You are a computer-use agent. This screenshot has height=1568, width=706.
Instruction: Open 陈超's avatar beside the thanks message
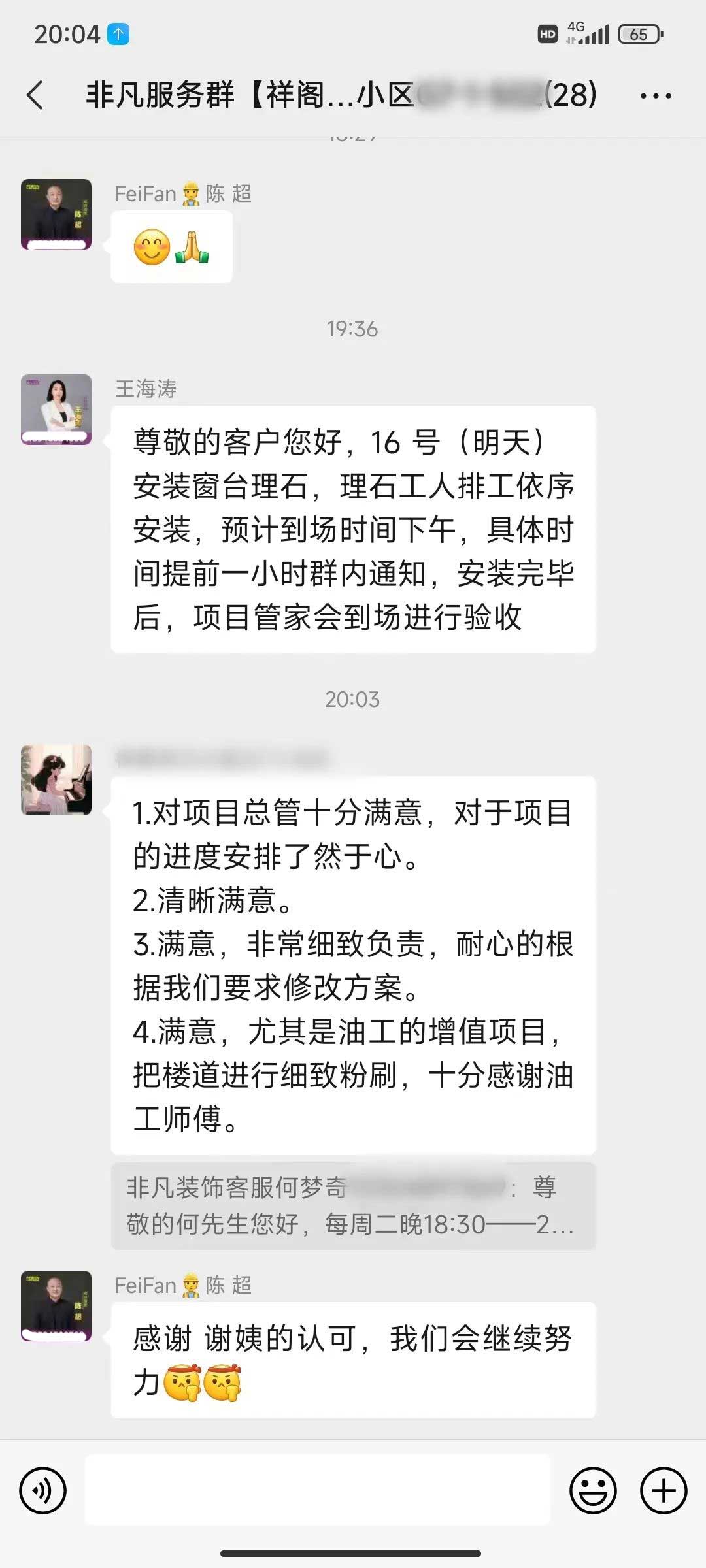[x=56, y=1307]
